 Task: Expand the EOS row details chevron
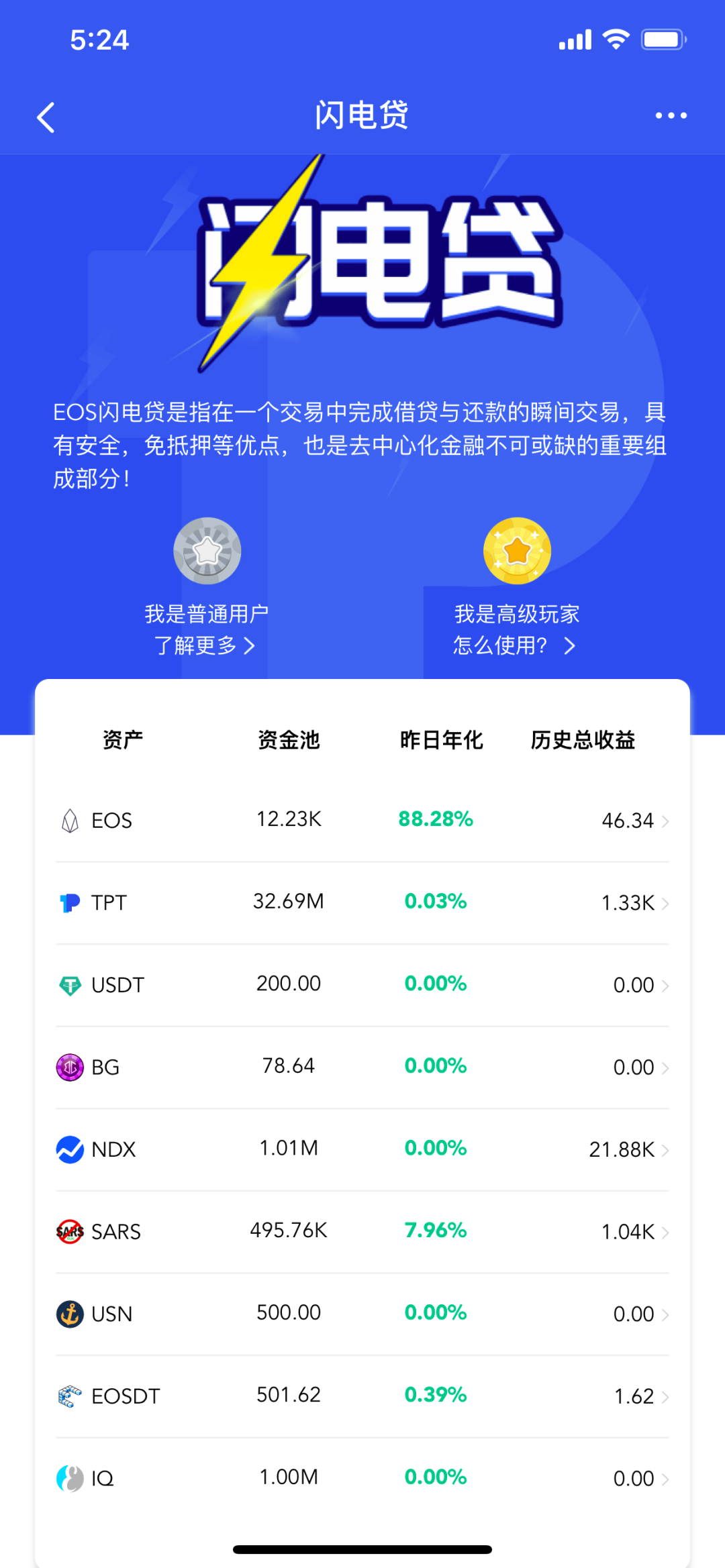click(x=665, y=820)
